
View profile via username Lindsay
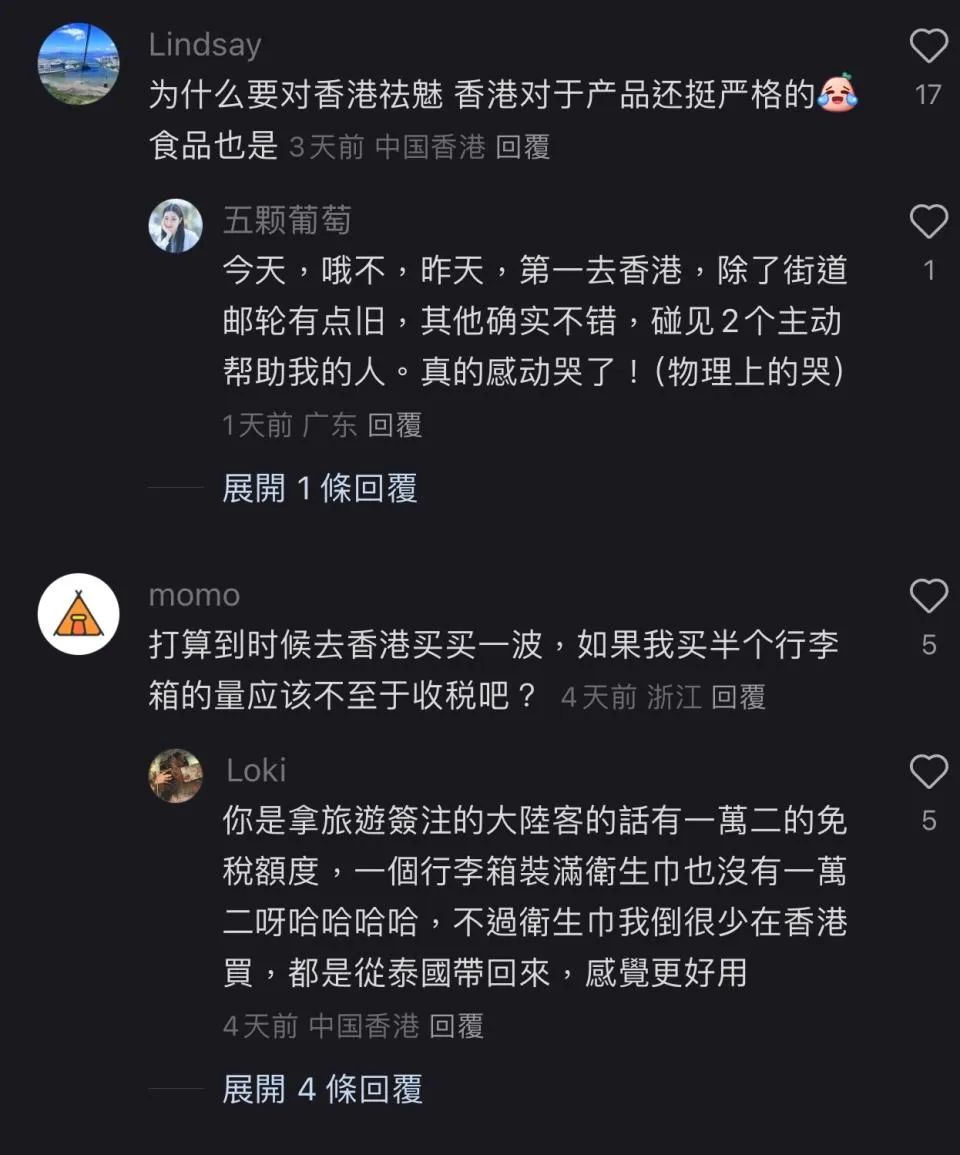(x=205, y=45)
